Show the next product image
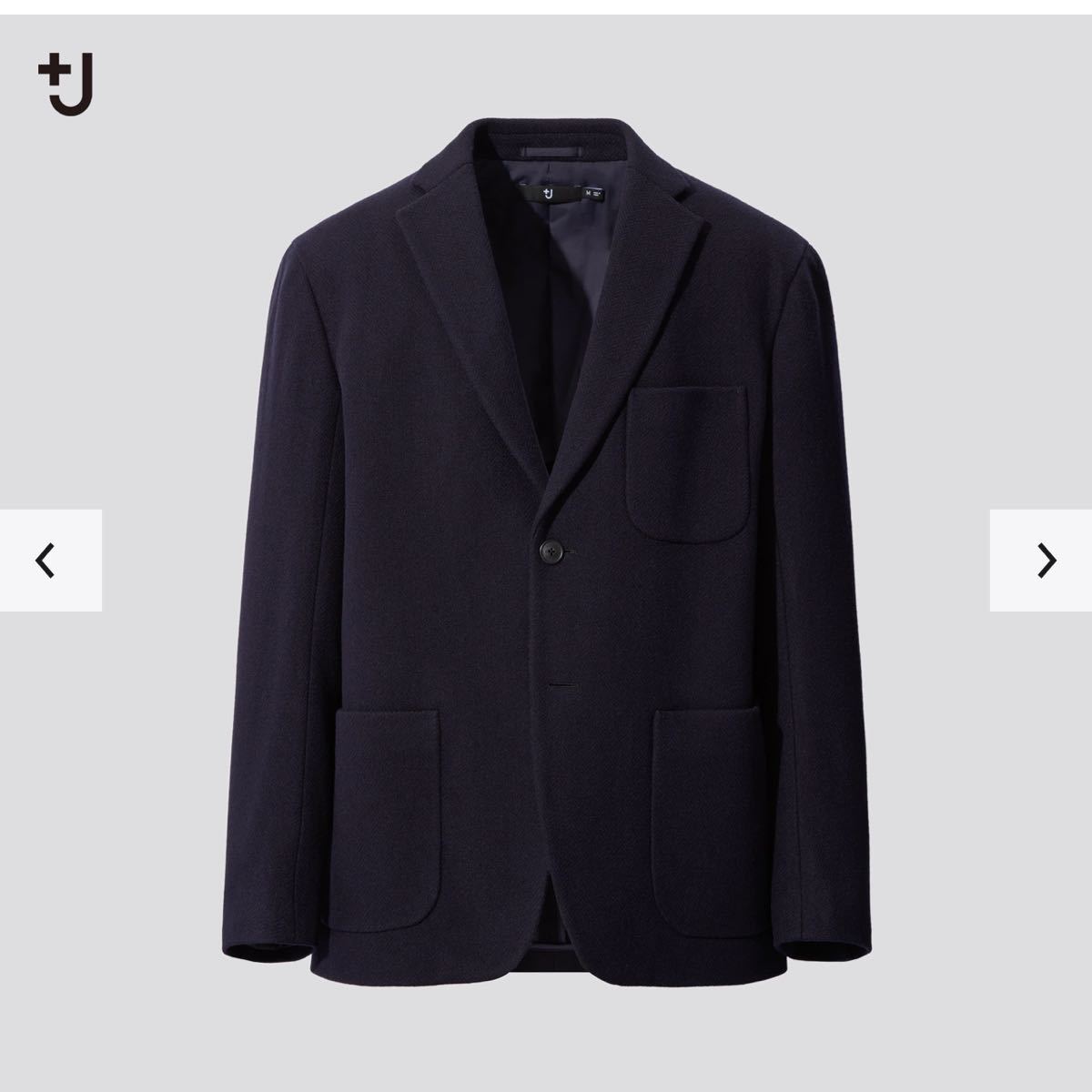Image resolution: width=1092 pixels, height=1092 pixels. 1044,561
